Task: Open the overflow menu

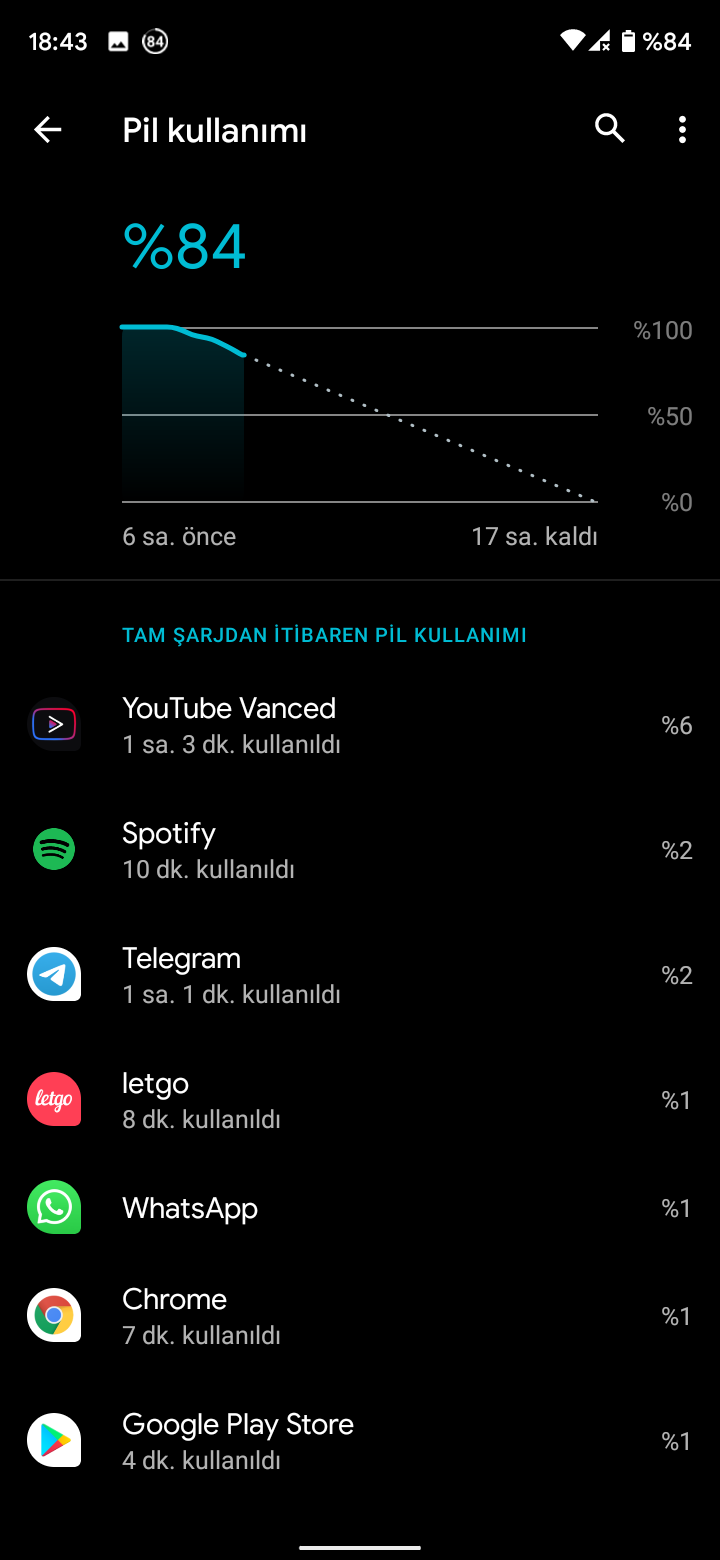Action: point(682,129)
